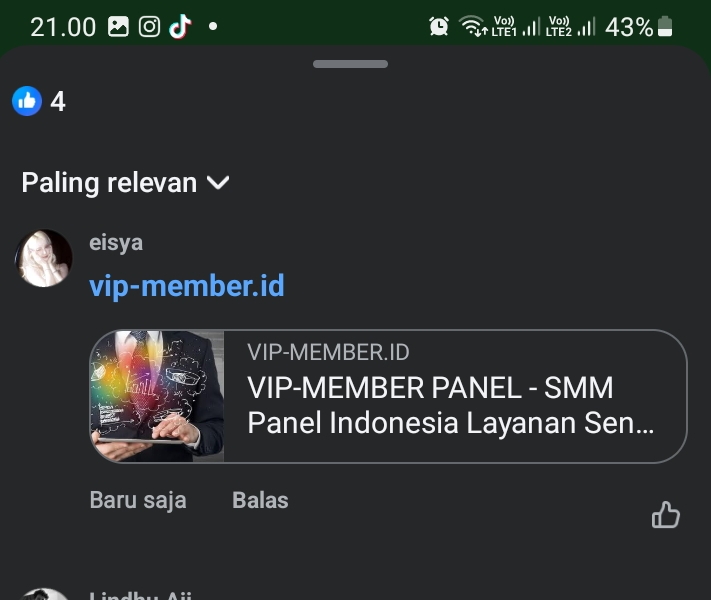Reply to eisya's comment with Balas
This screenshot has width=711, height=600.
point(260,500)
